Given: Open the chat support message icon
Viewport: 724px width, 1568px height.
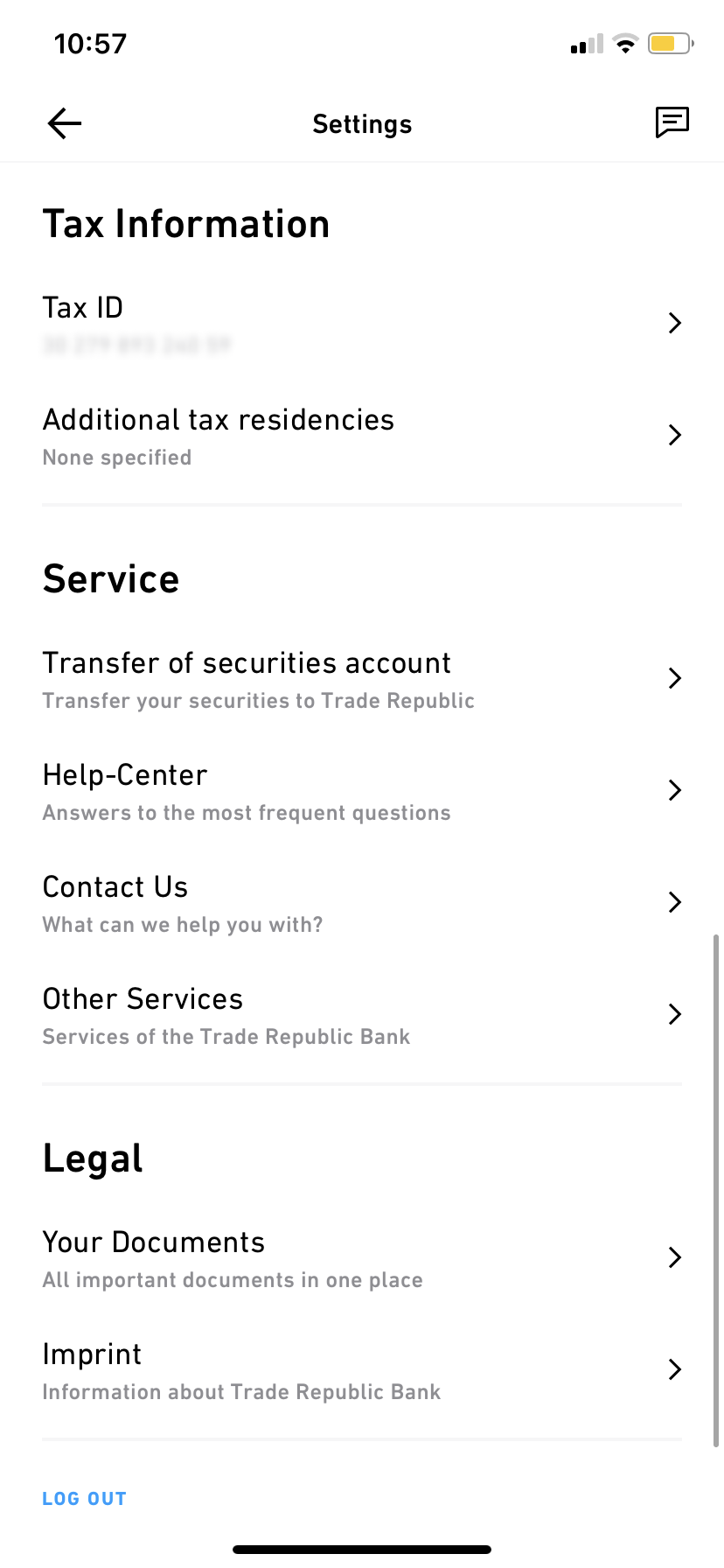Looking at the screenshot, I should pos(672,122).
